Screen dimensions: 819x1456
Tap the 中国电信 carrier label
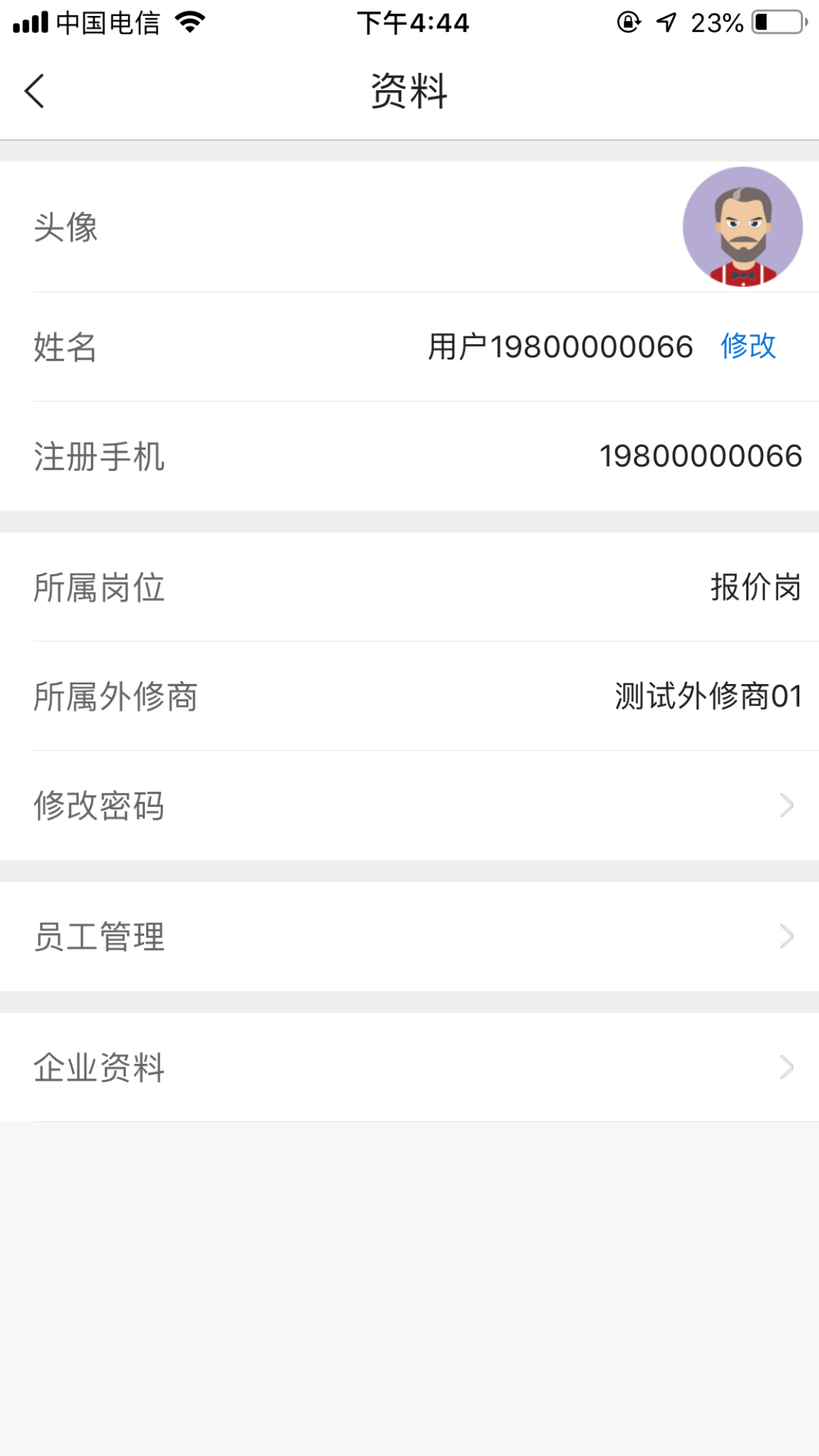point(106,23)
